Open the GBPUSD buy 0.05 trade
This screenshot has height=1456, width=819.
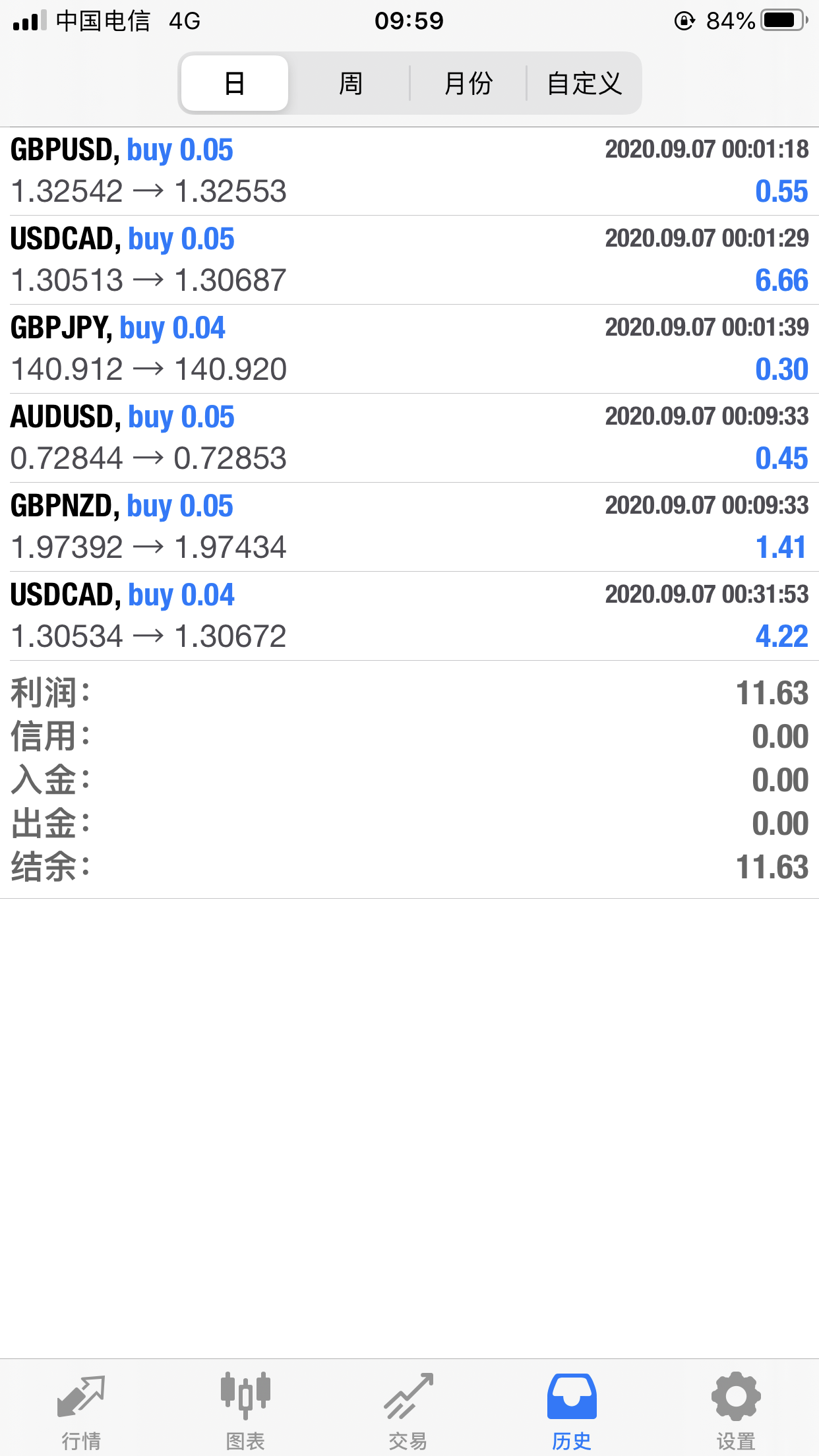(409, 171)
